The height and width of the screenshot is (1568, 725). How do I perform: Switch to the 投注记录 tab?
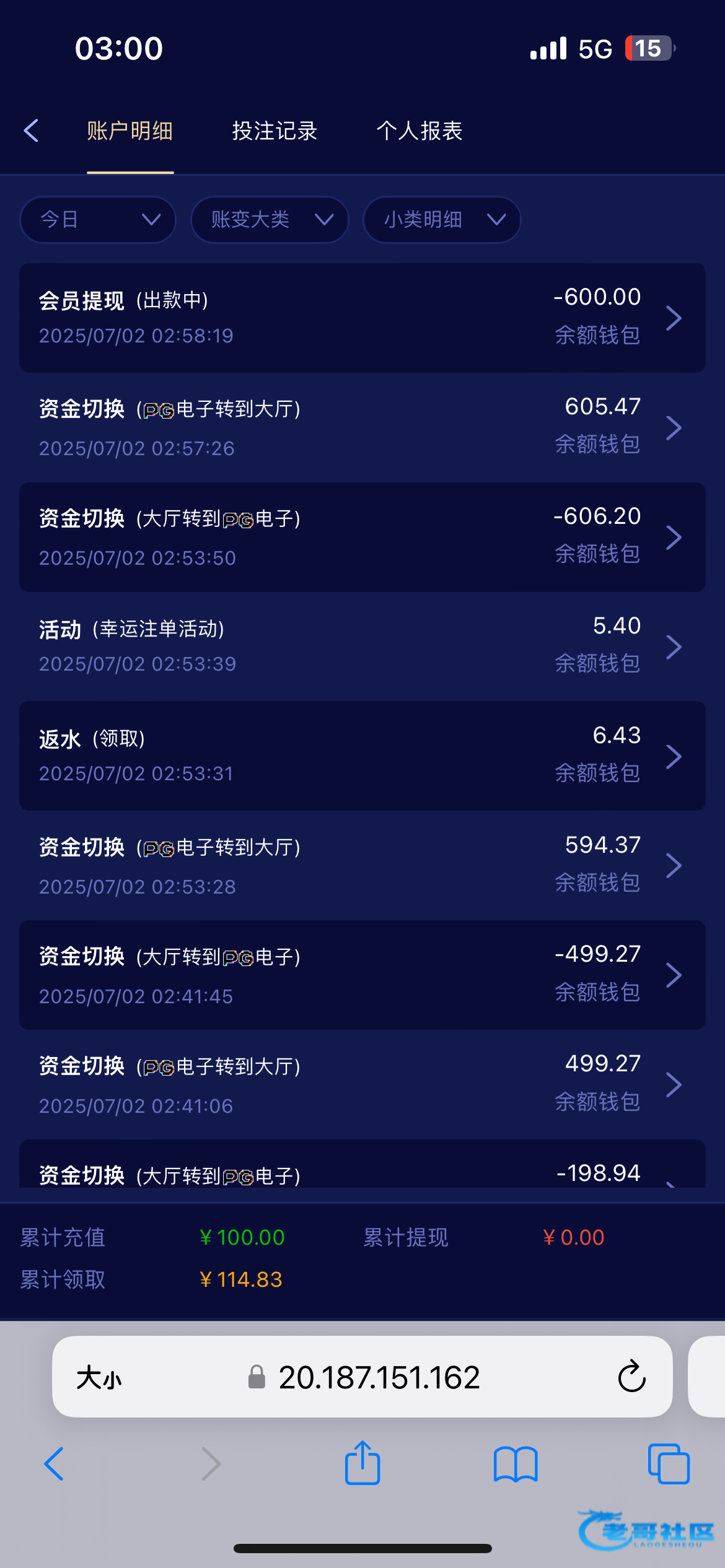pyautogui.click(x=275, y=131)
